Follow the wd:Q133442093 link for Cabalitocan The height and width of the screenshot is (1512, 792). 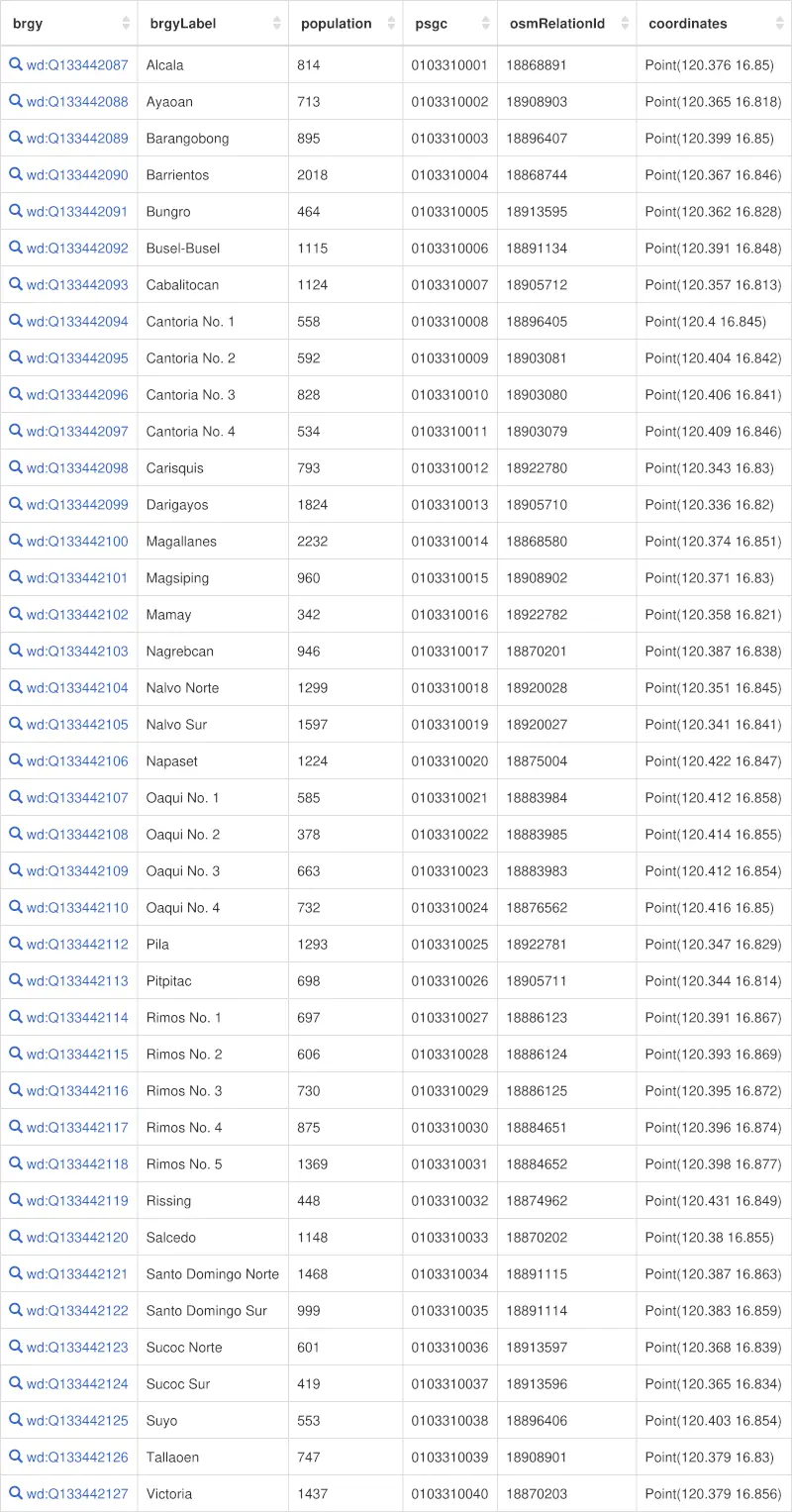tap(77, 285)
